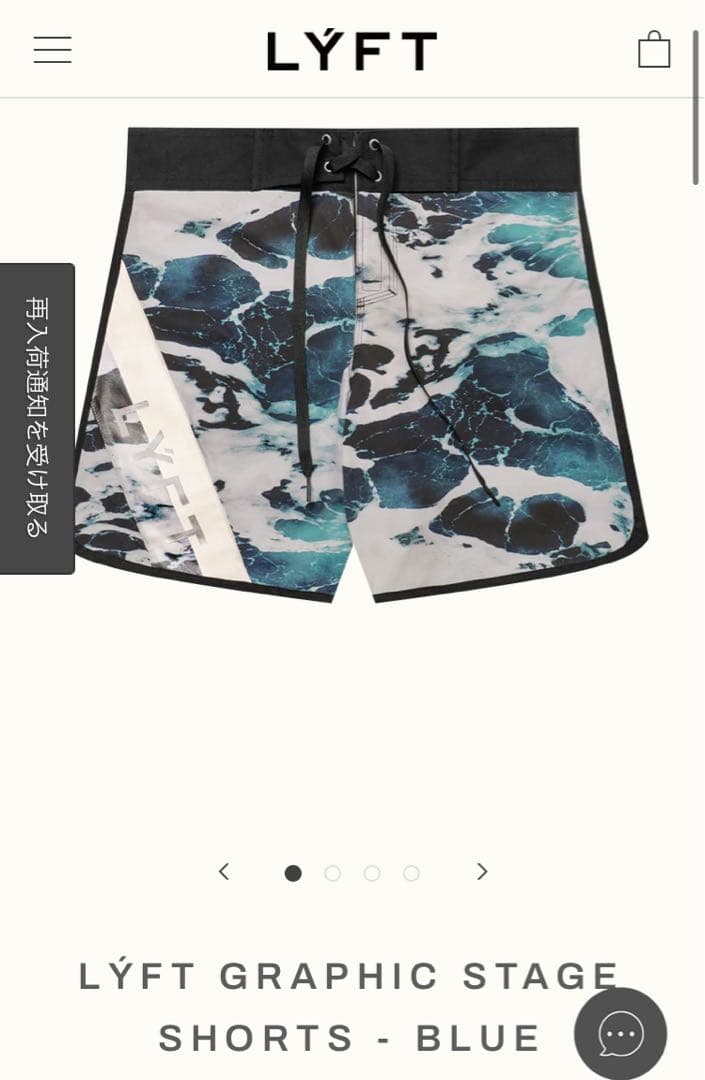Show the previous product image

coord(224,872)
